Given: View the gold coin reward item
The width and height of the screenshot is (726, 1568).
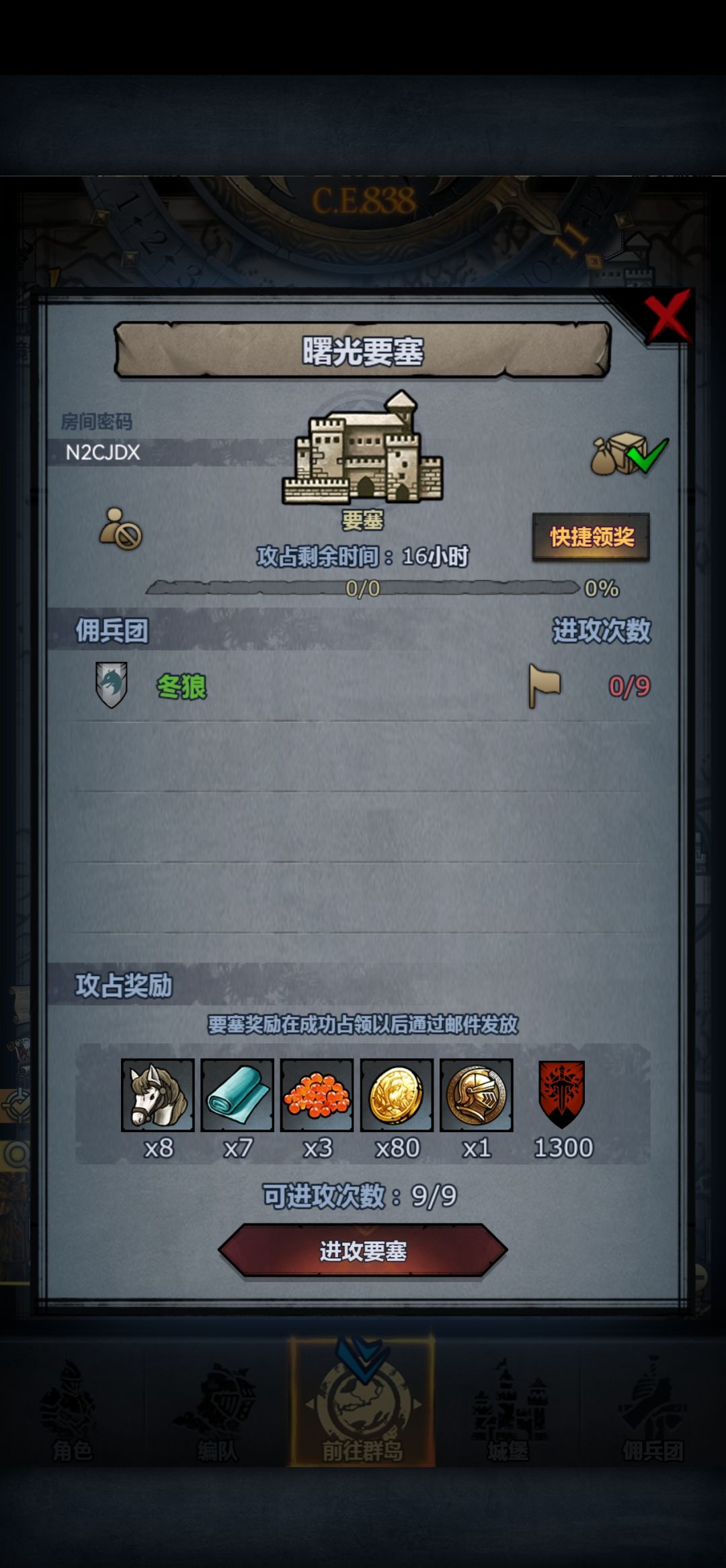Looking at the screenshot, I should click(x=397, y=1095).
